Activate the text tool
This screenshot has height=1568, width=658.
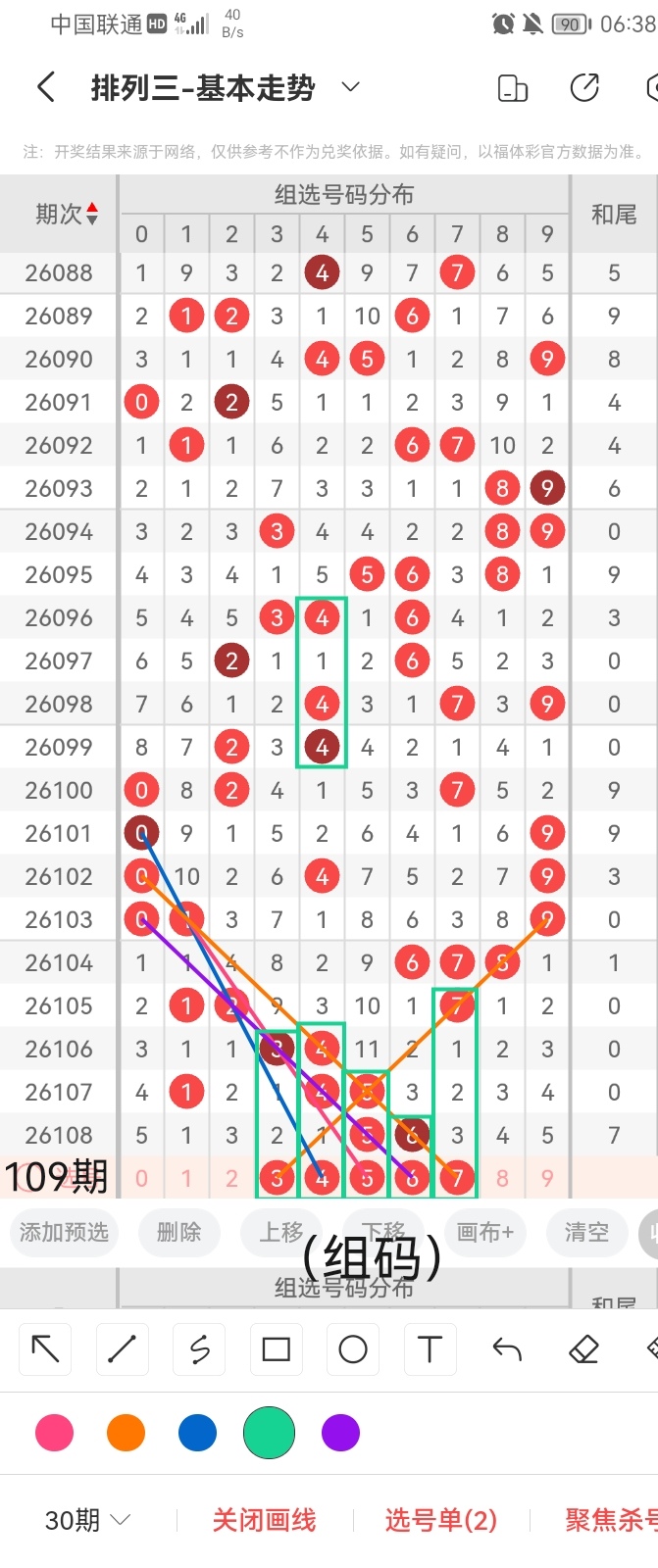tap(430, 1349)
